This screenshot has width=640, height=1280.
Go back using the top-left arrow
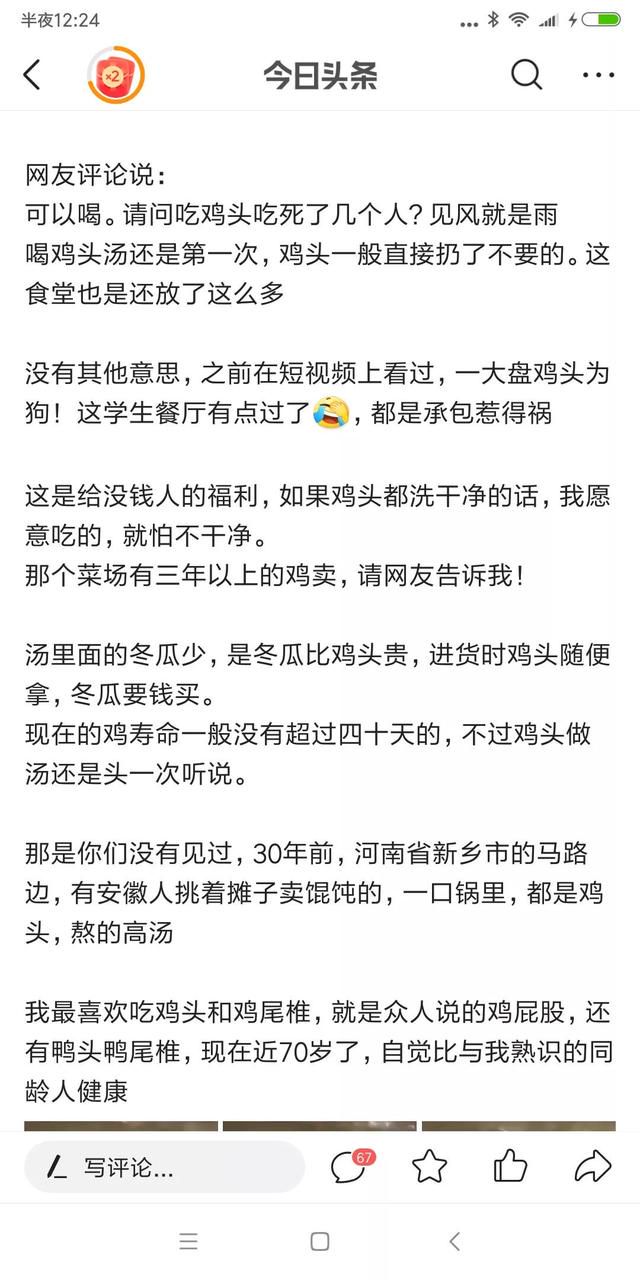point(32,75)
